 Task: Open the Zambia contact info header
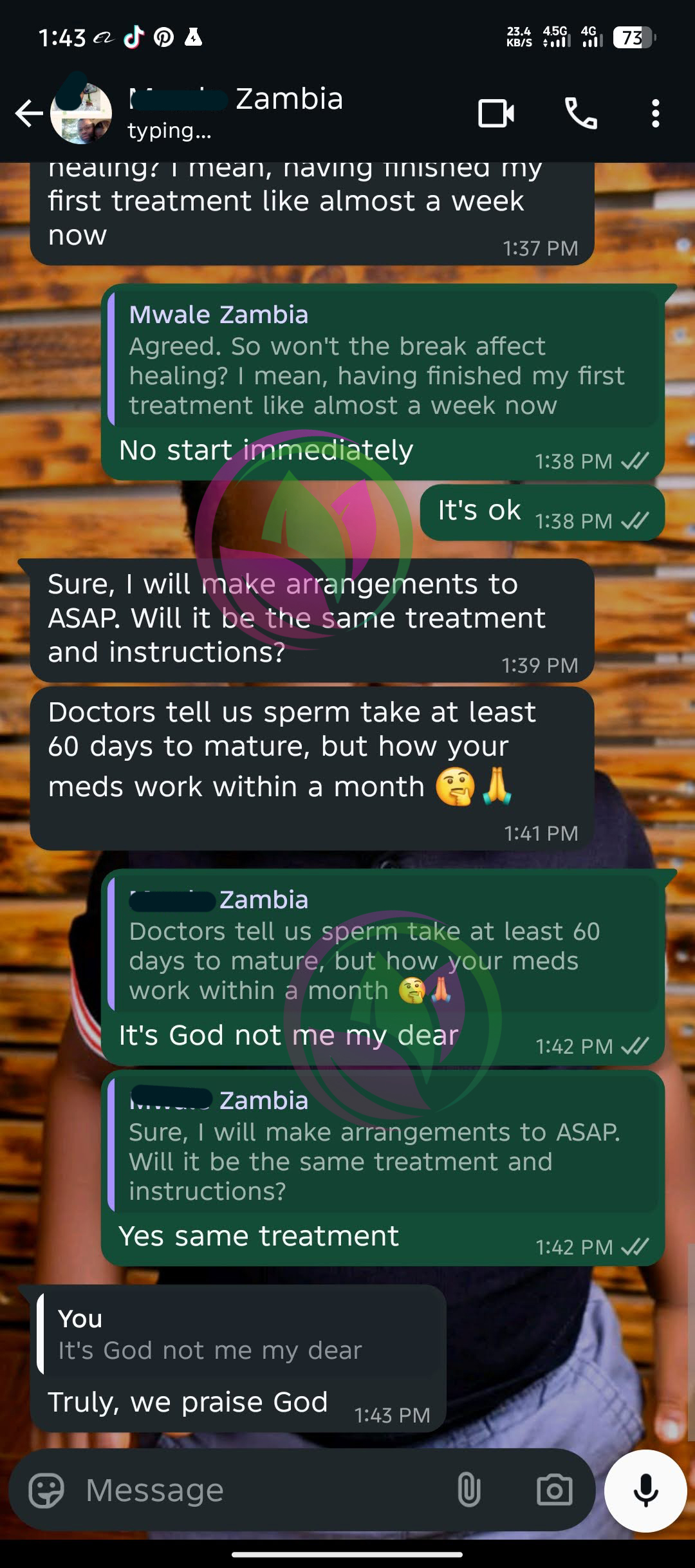click(257, 113)
